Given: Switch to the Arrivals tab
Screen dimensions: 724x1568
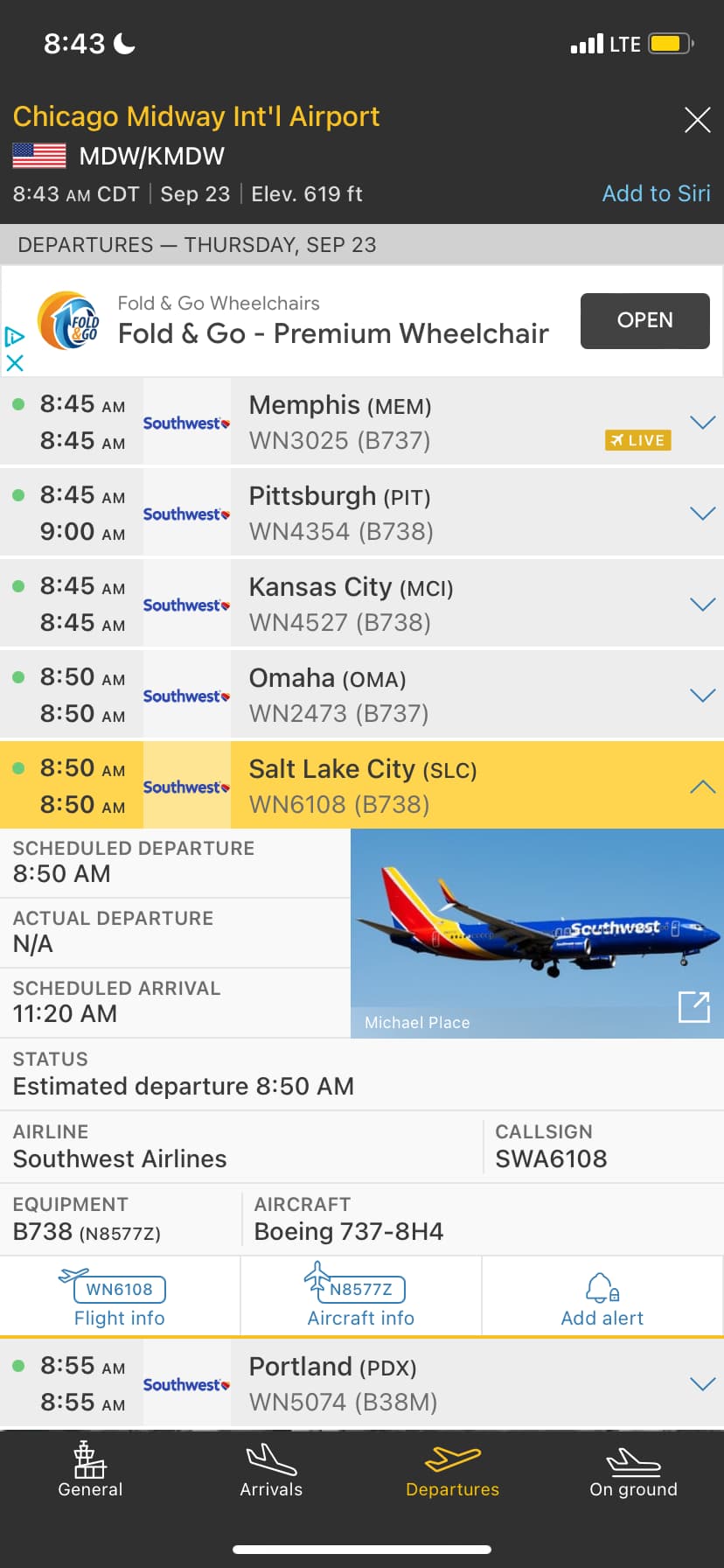Looking at the screenshot, I should (271, 1471).
